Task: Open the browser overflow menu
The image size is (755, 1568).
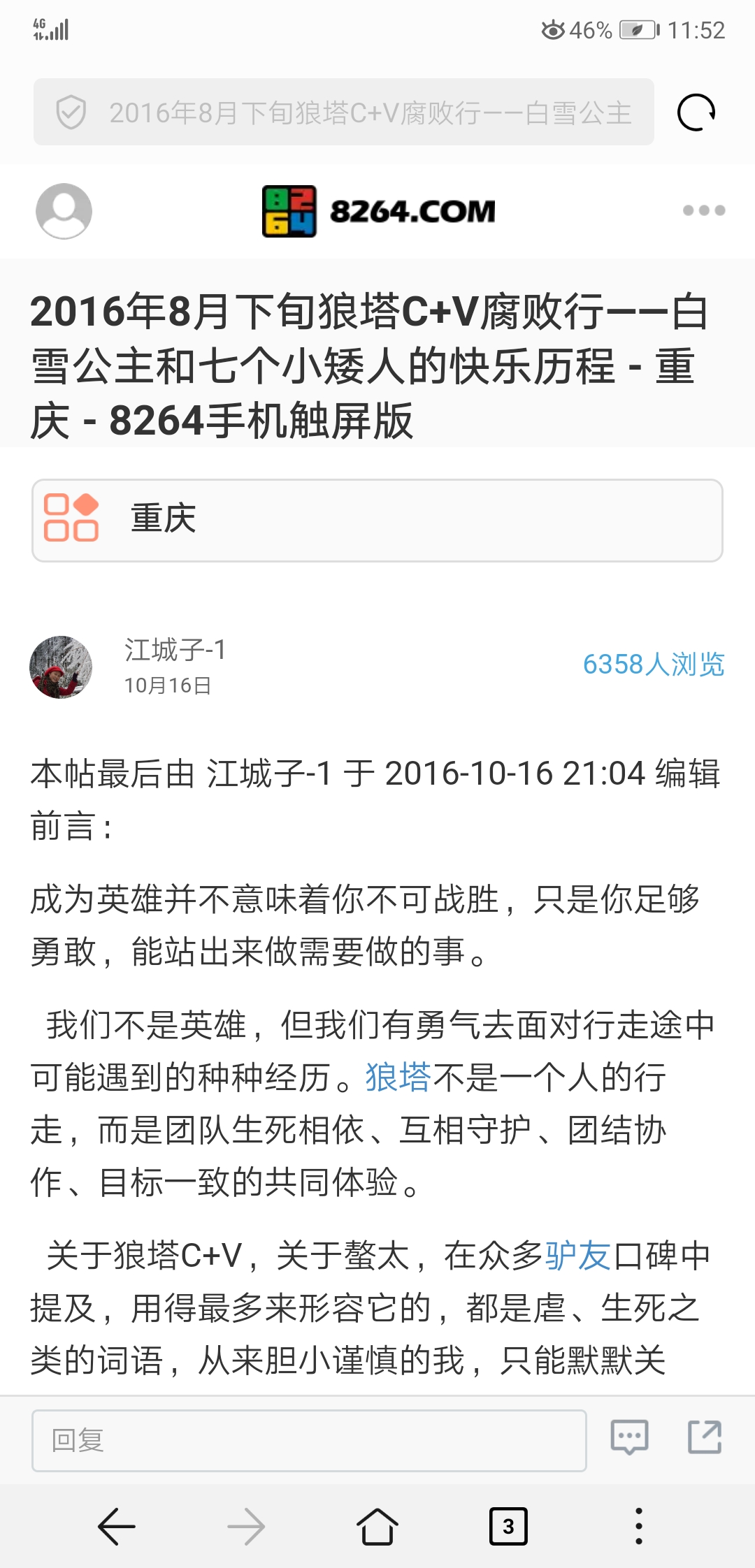Action: click(x=638, y=1526)
